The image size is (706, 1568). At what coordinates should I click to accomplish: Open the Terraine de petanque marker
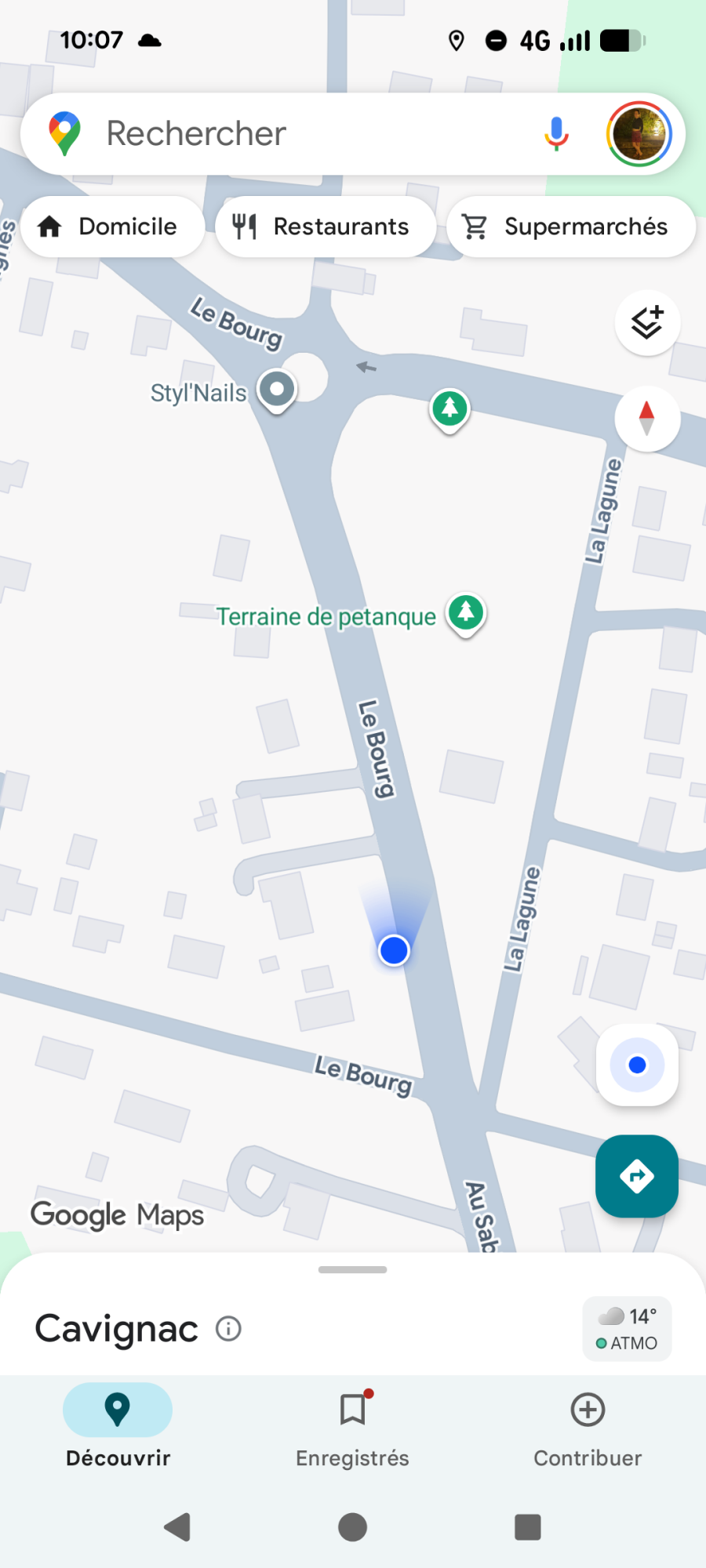click(x=466, y=612)
